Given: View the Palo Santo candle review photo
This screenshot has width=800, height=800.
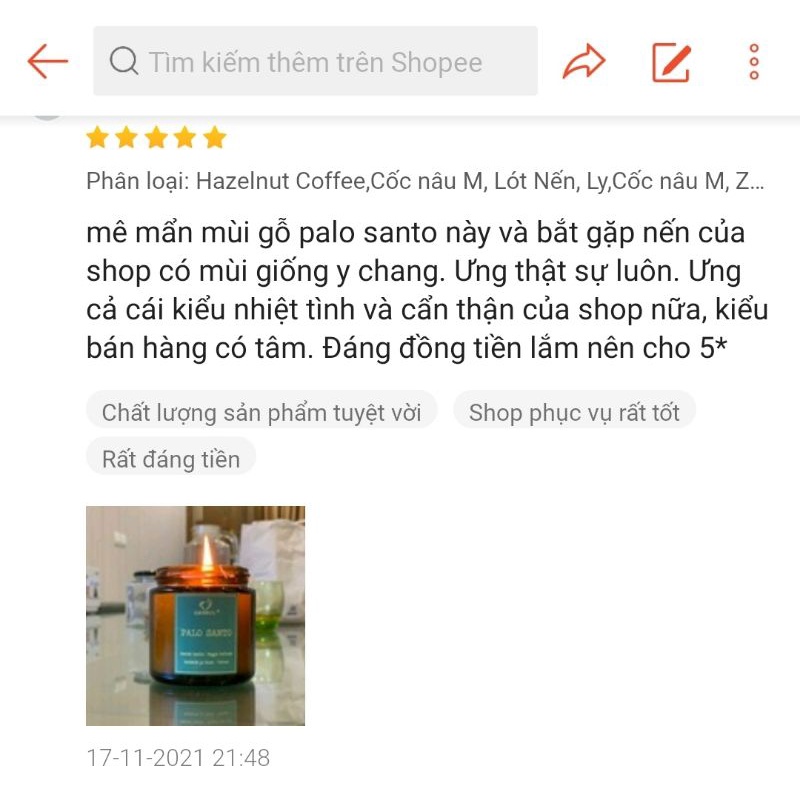Looking at the screenshot, I should coord(195,616).
